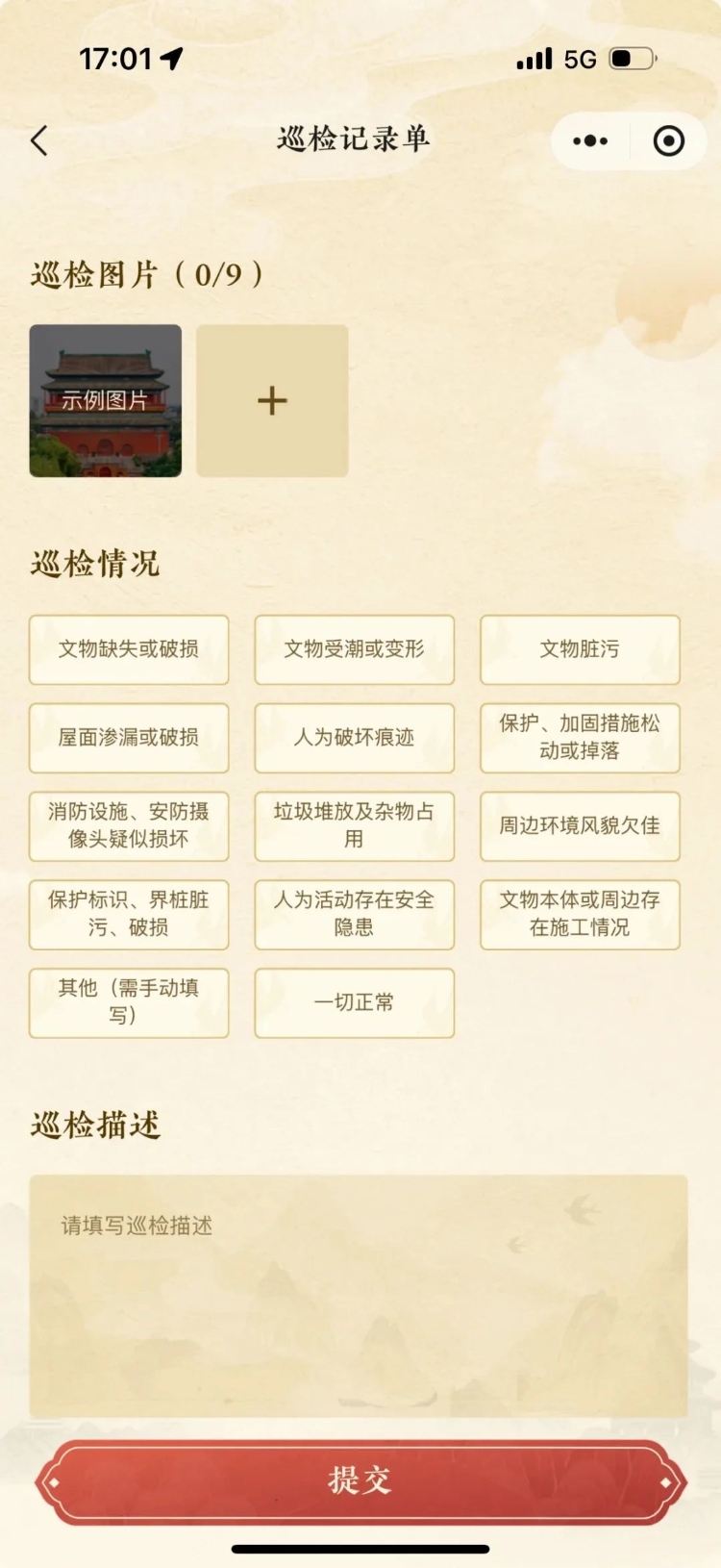Choose 文物本体或周边存在施工情况
This screenshot has width=721, height=1568.
pos(580,915)
